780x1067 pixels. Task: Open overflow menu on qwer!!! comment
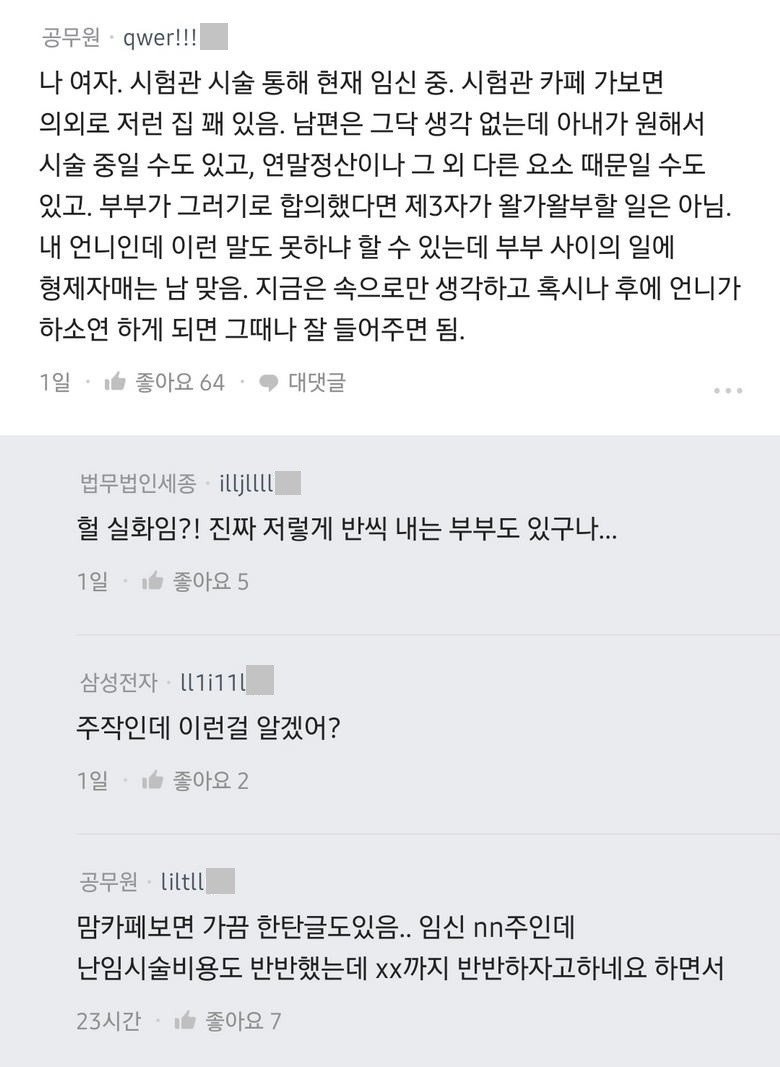727,390
